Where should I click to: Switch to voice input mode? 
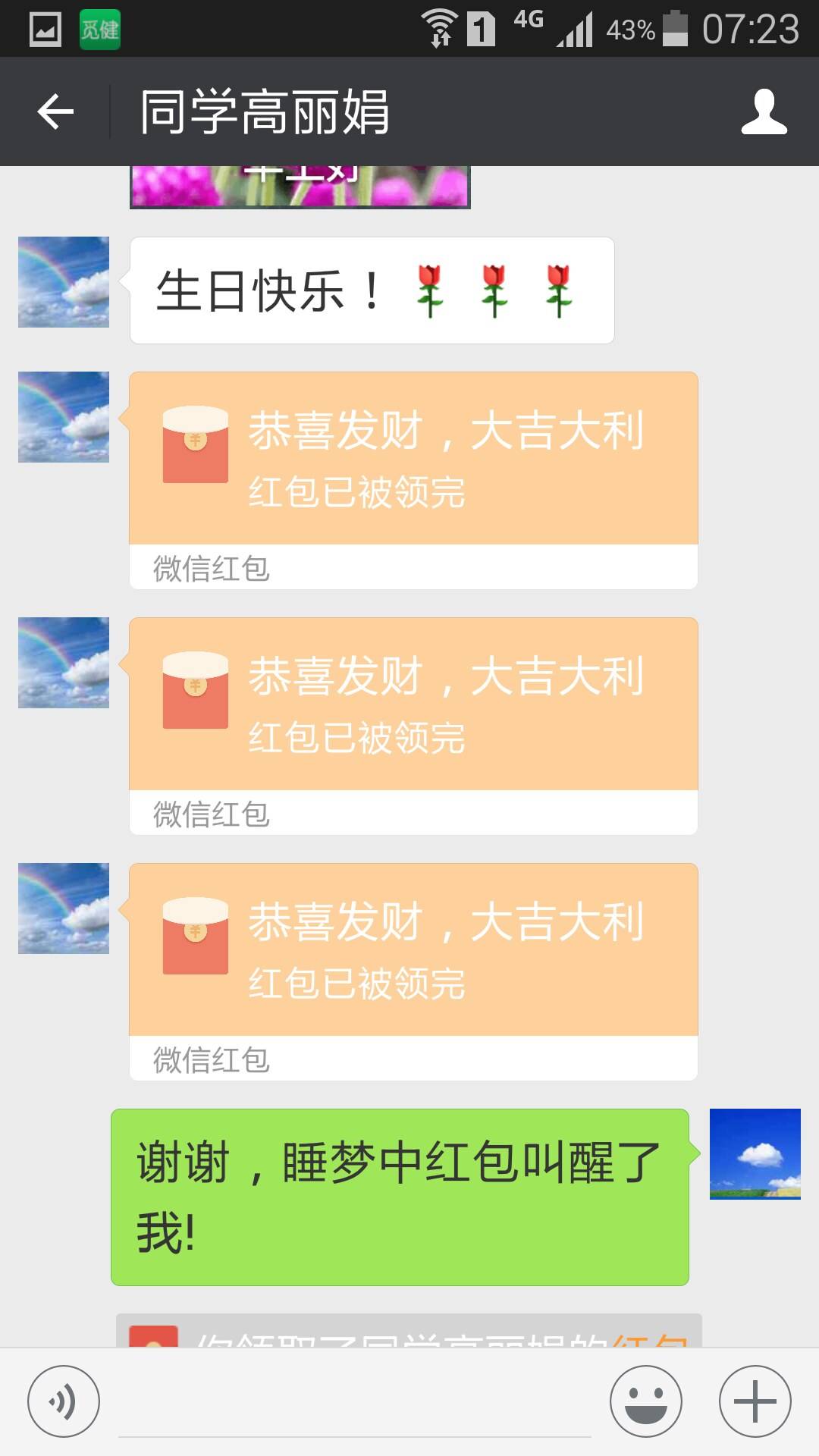[64, 1401]
